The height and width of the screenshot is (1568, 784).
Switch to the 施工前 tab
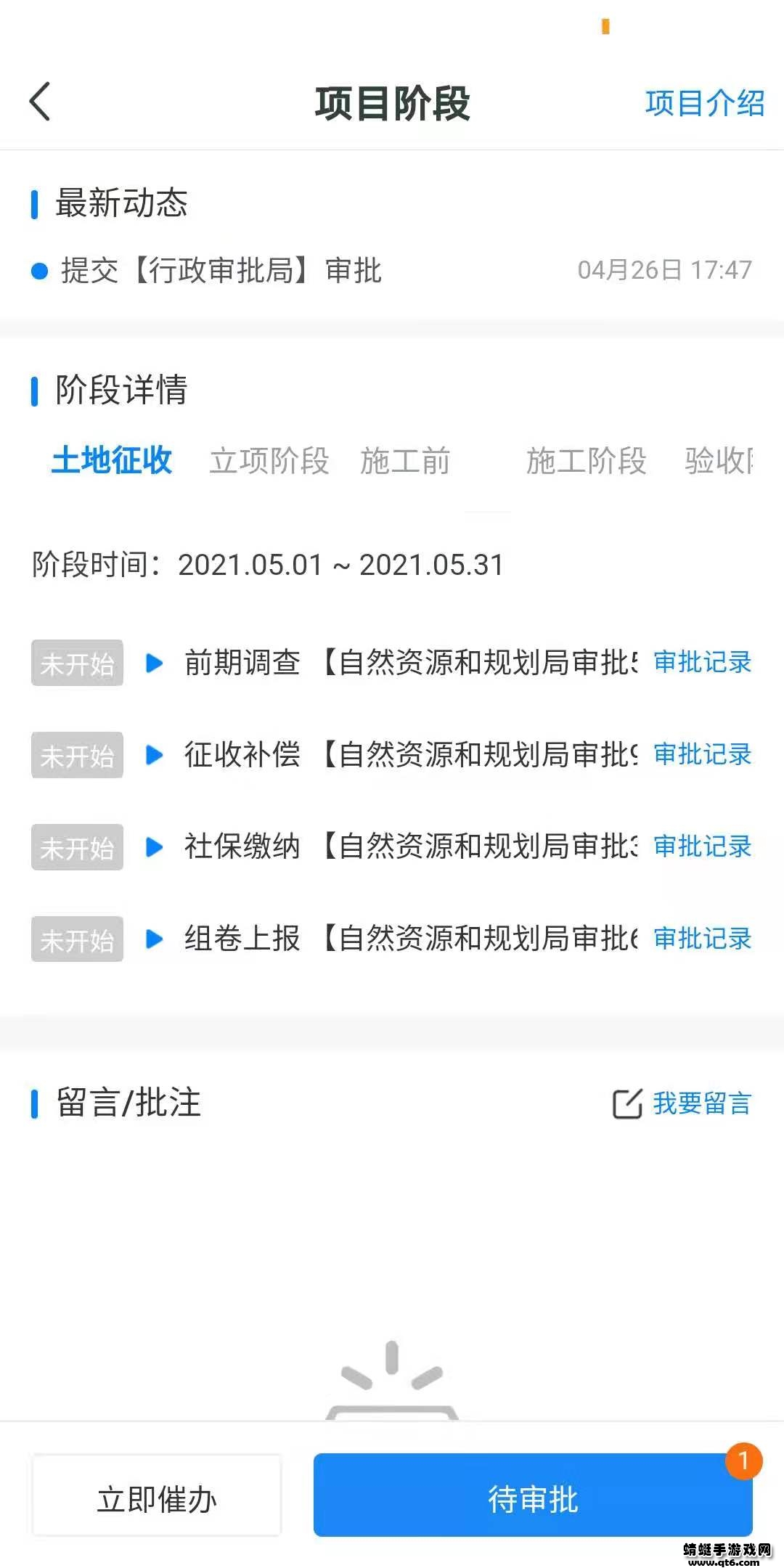(405, 461)
